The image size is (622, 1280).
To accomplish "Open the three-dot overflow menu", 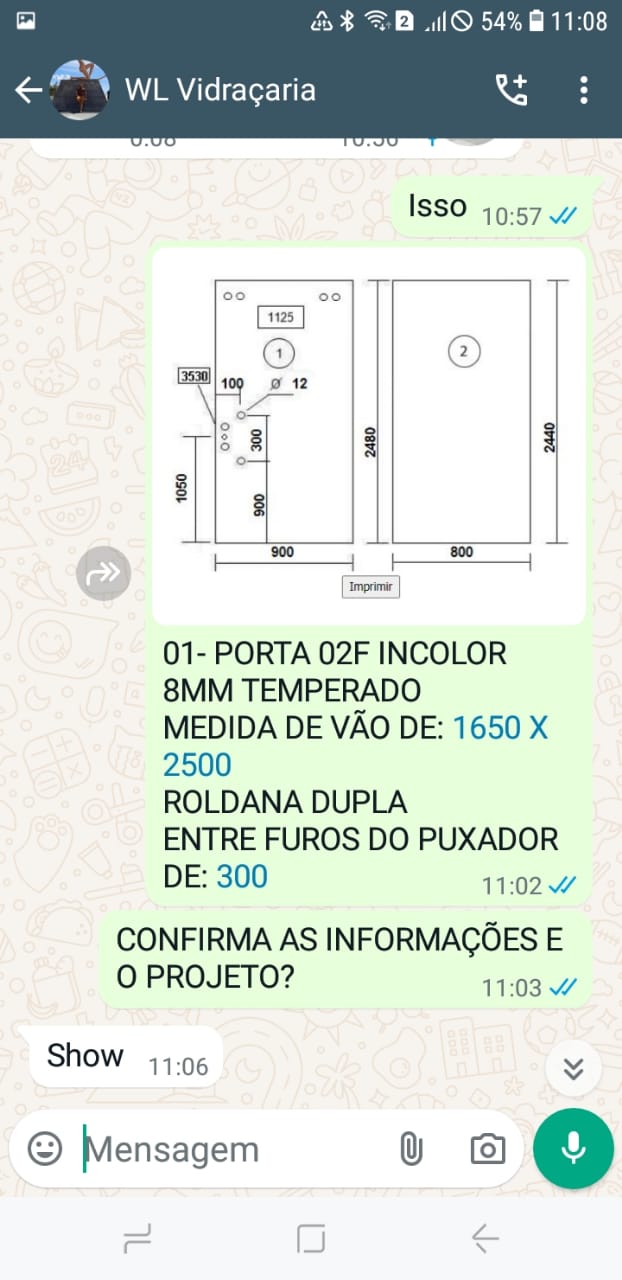I will (x=584, y=90).
